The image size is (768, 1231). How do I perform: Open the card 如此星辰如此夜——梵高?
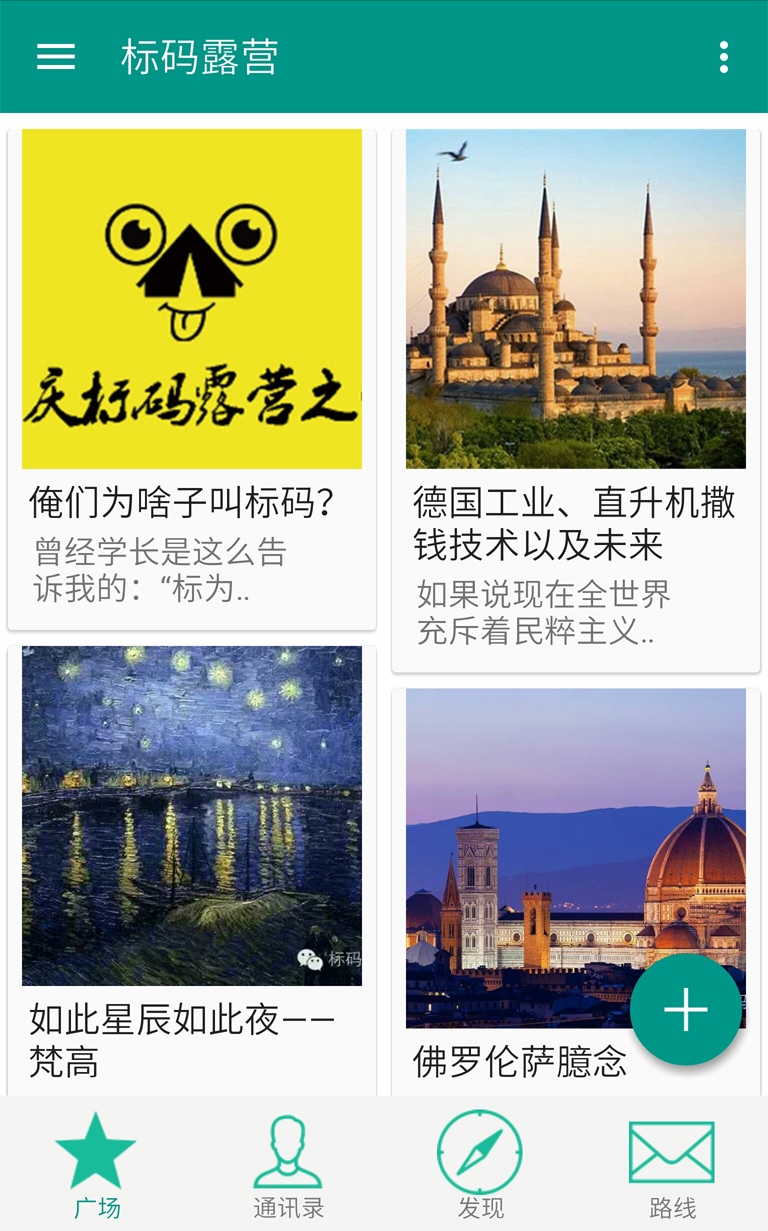pyautogui.click(x=192, y=860)
